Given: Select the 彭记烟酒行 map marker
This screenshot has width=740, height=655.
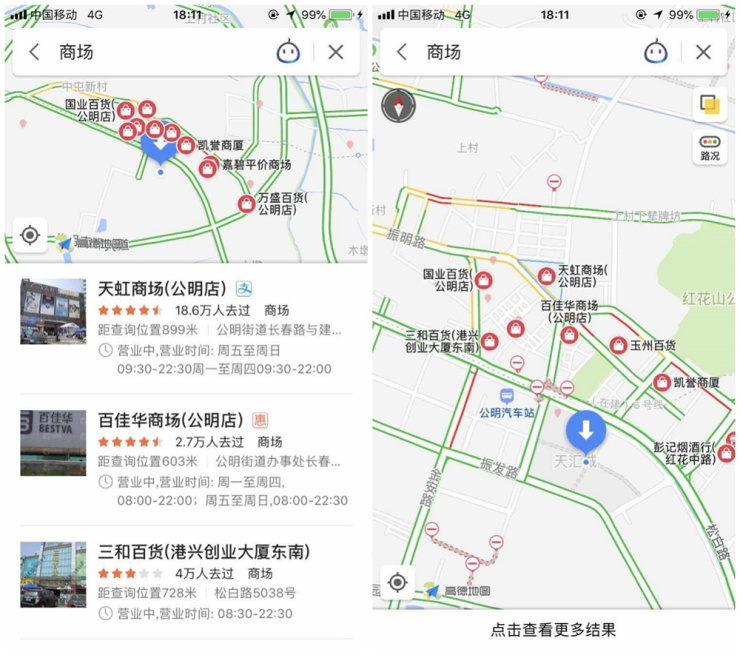Looking at the screenshot, I should (x=726, y=453).
